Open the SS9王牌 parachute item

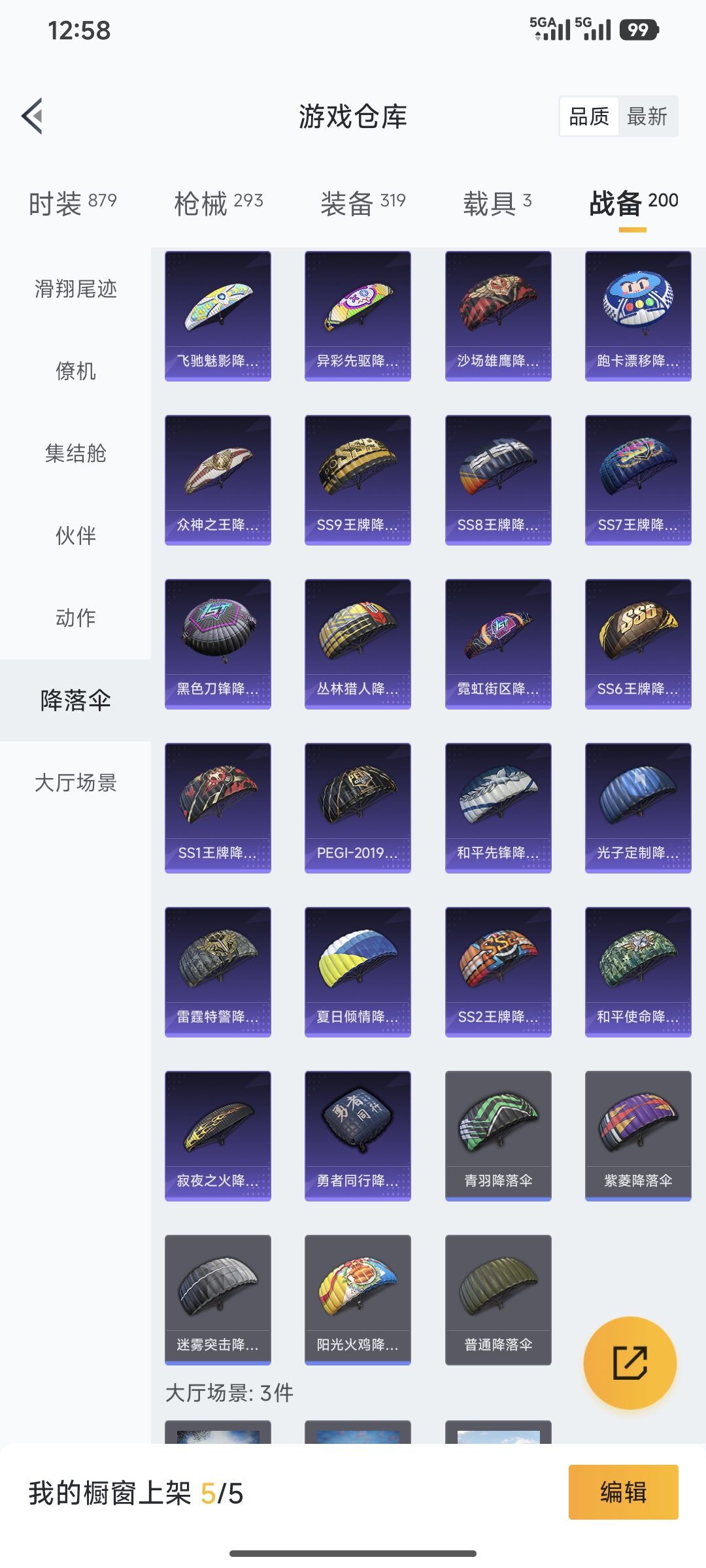358,477
